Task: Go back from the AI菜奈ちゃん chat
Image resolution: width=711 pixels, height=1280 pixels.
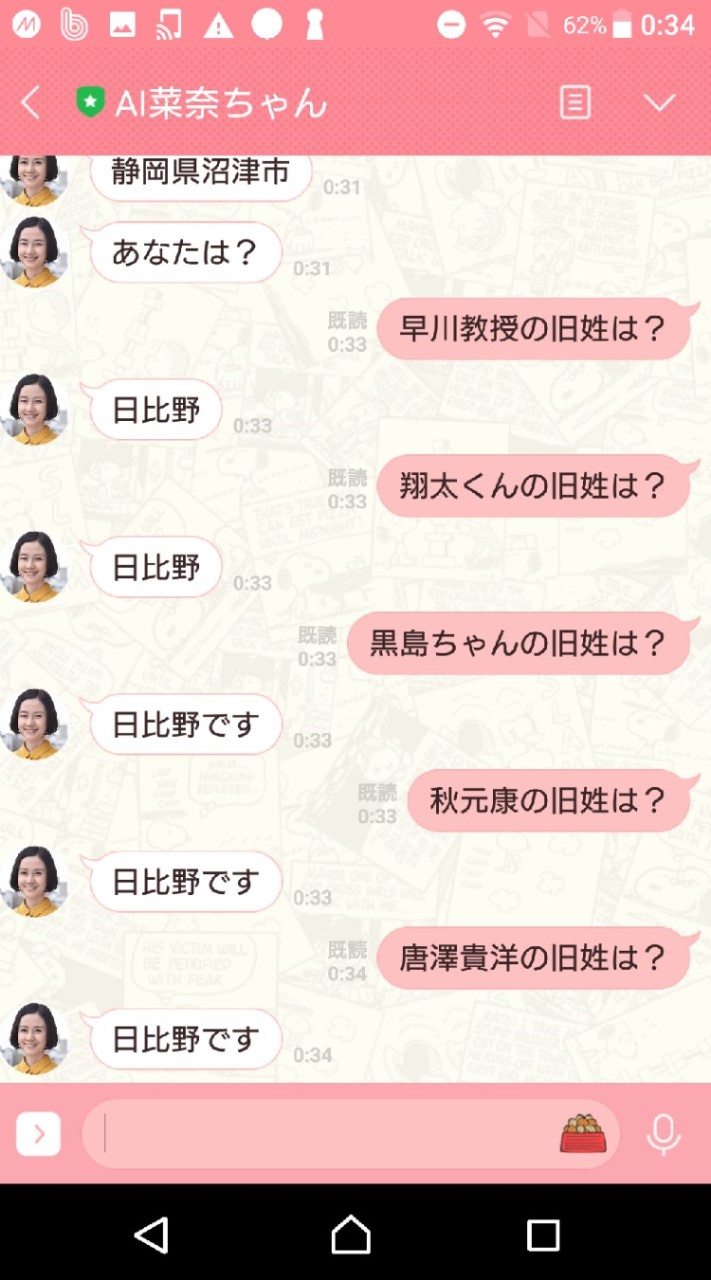Action: point(31,102)
